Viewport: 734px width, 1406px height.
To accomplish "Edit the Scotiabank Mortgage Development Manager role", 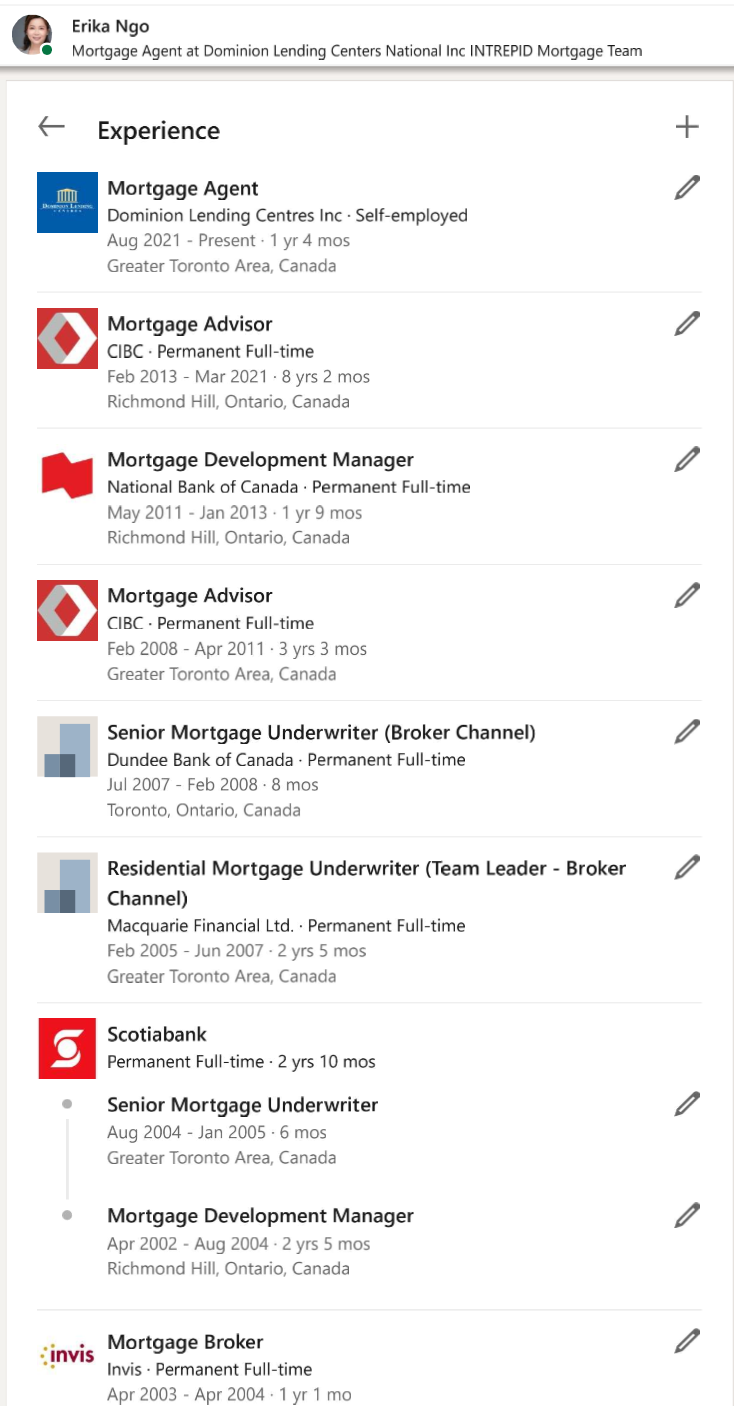I will [687, 1215].
